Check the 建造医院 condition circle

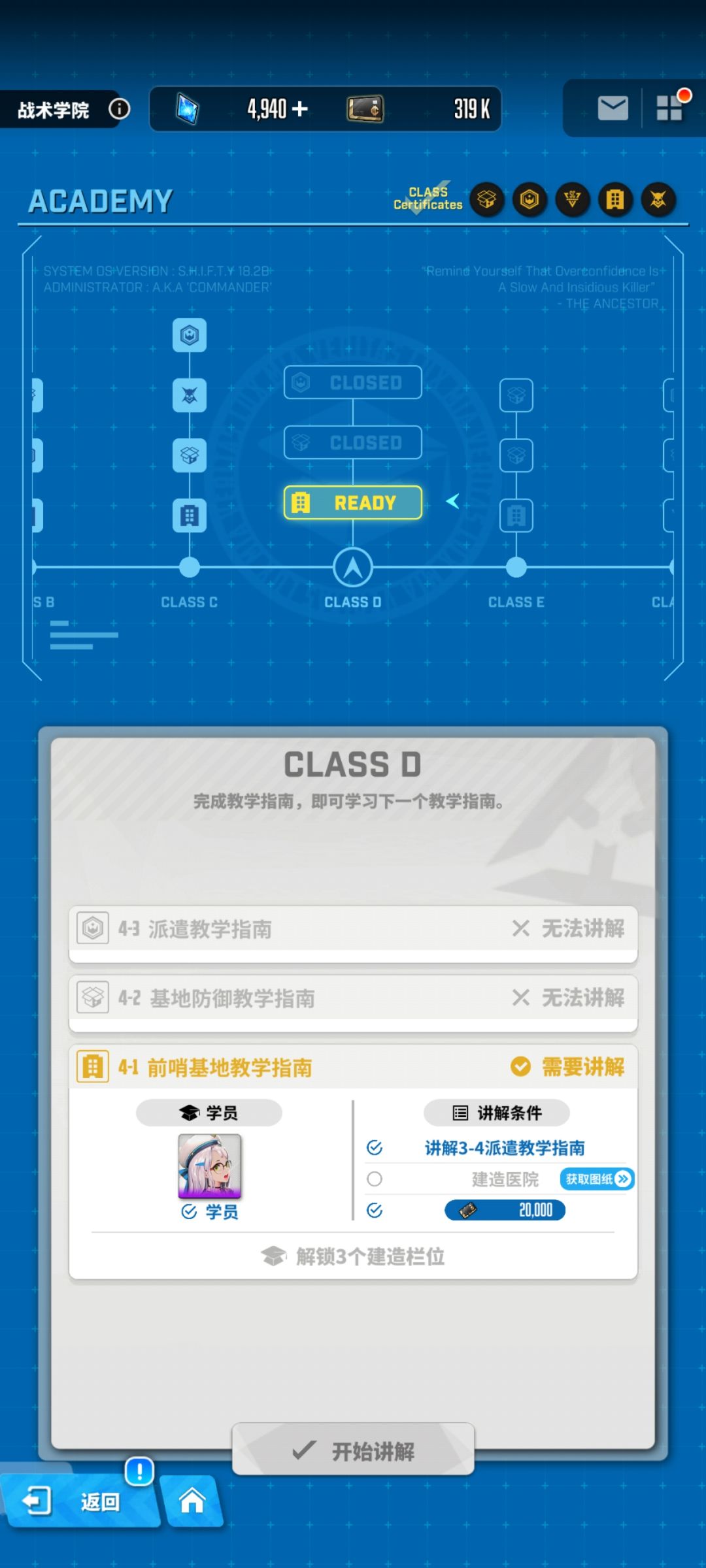coord(374,1179)
